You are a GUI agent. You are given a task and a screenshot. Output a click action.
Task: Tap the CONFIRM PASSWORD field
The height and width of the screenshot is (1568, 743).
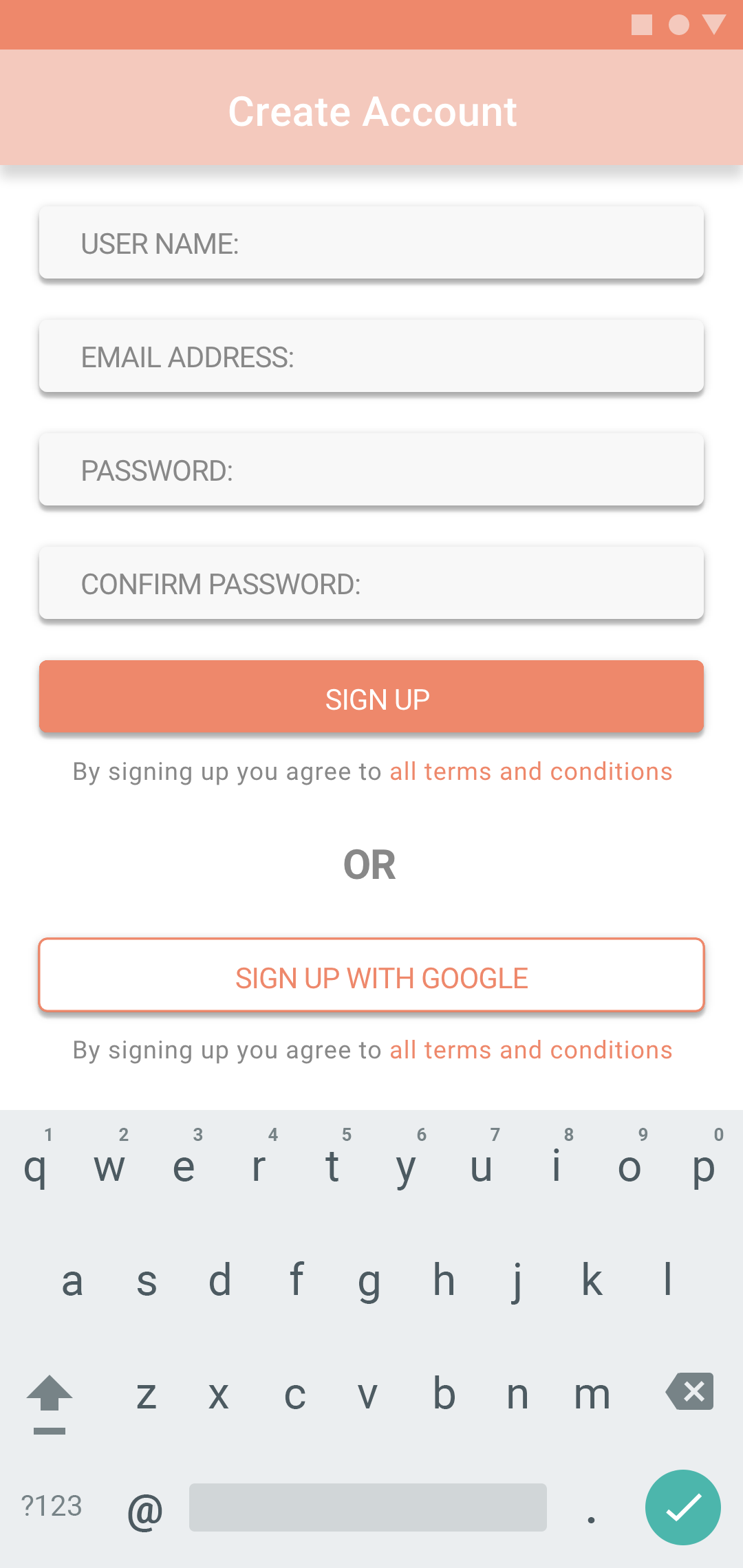pyautogui.click(x=371, y=583)
